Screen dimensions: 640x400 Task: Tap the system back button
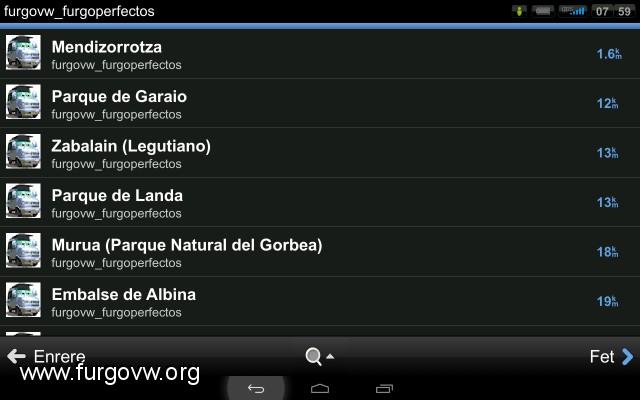[x=256, y=388]
